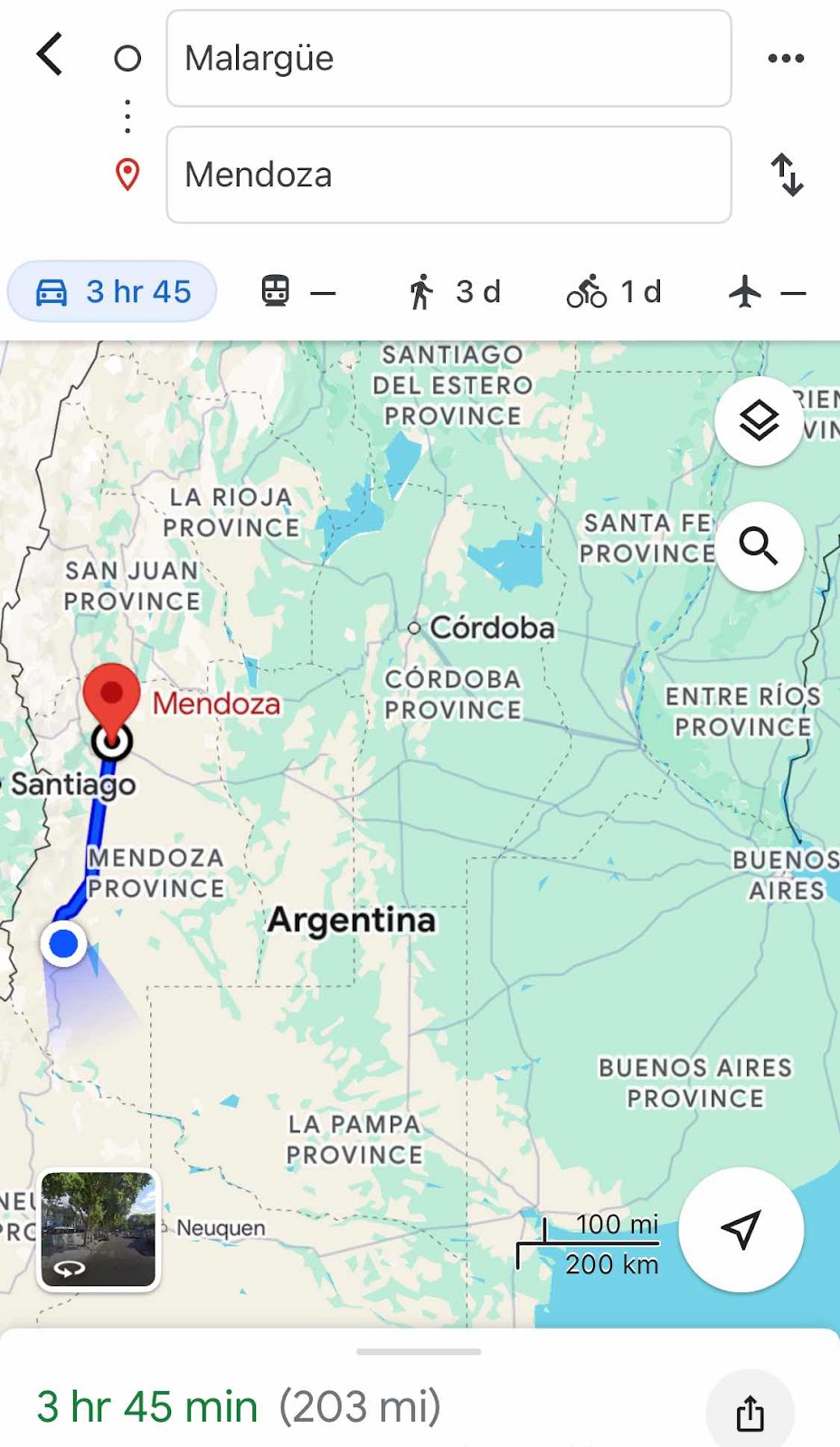Switch to transit mode
This screenshot has width=840, height=1447.
click(297, 292)
